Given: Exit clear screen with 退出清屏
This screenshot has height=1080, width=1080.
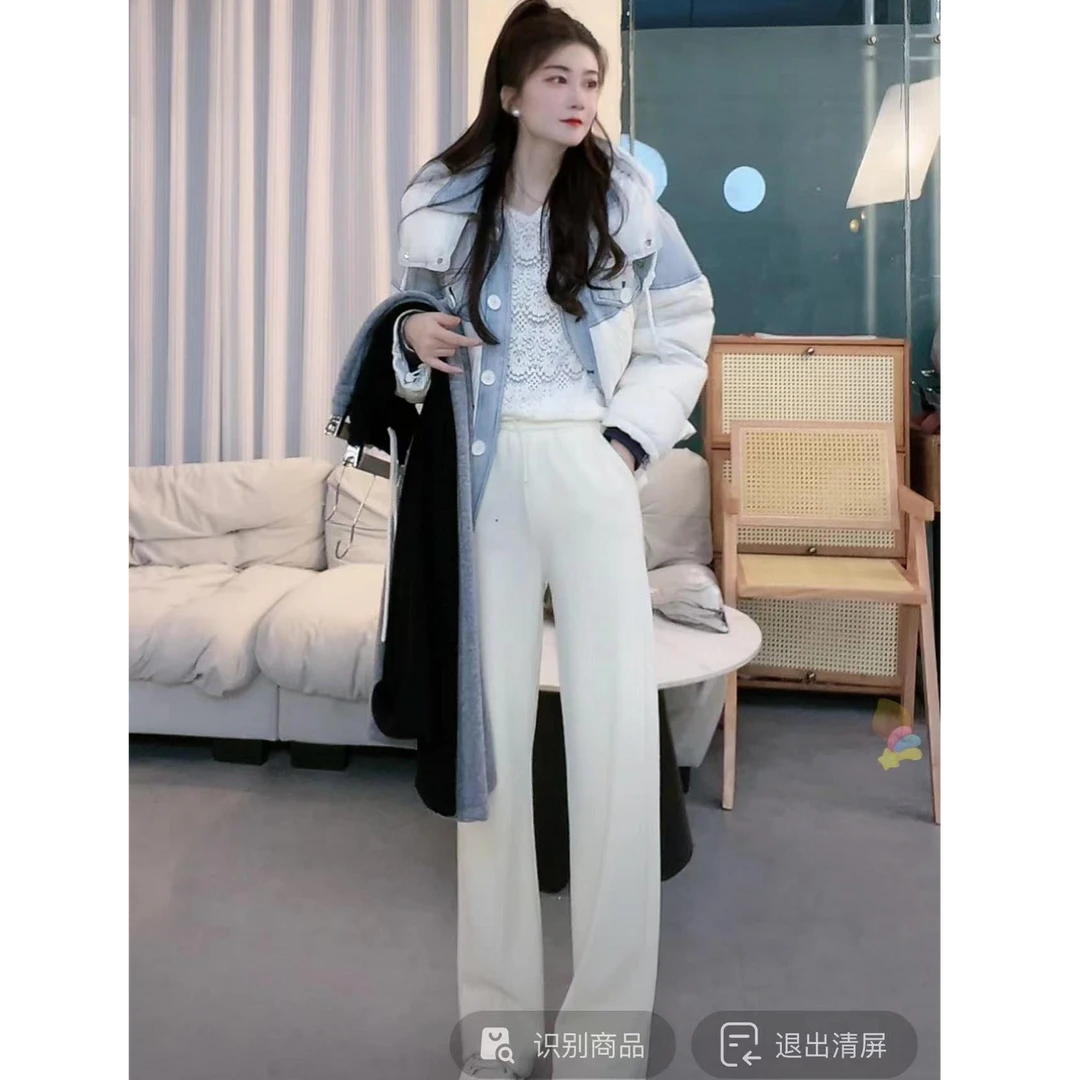Looking at the screenshot, I should coord(804,1046).
